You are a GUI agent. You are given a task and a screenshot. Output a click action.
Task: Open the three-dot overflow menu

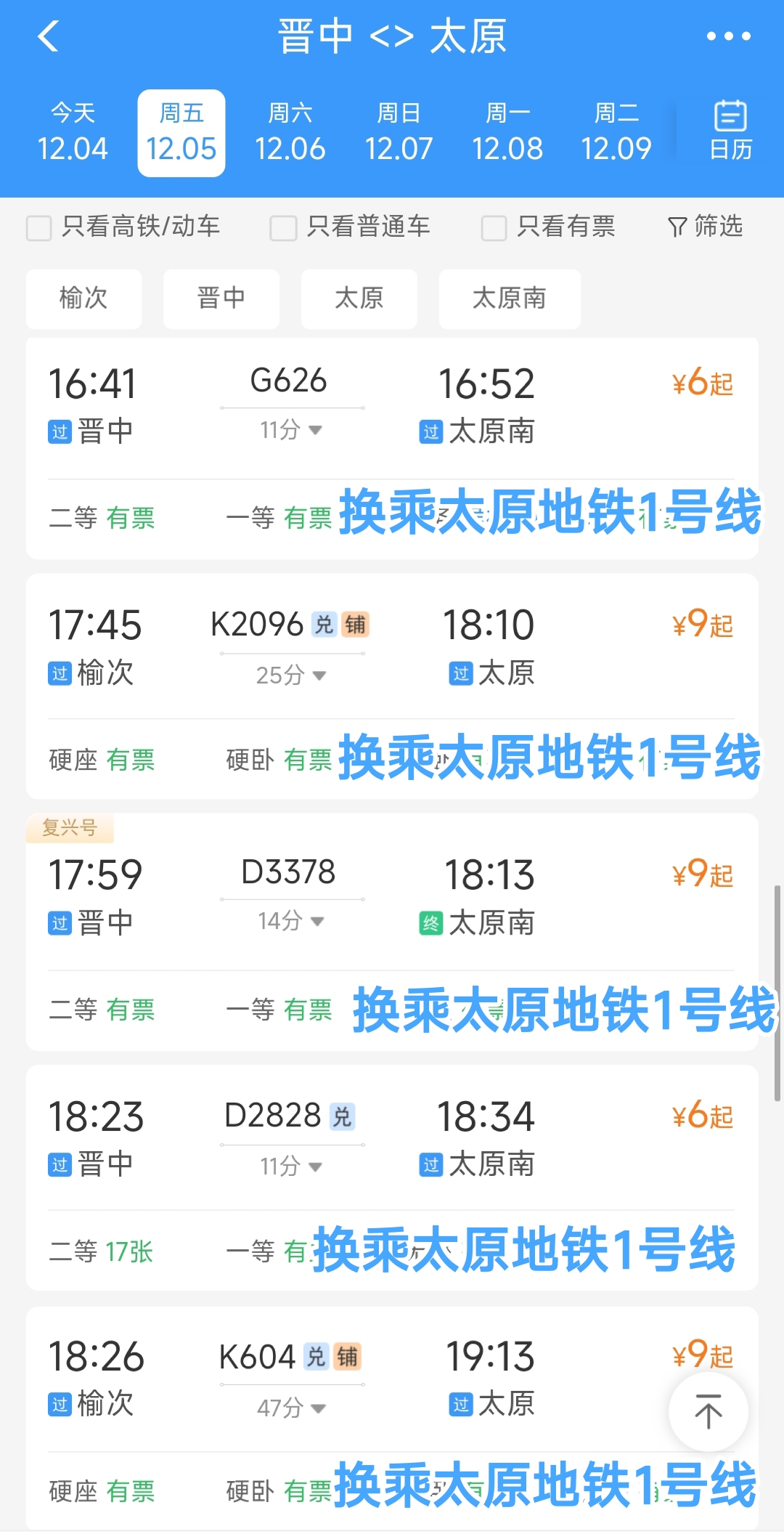coord(728,36)
